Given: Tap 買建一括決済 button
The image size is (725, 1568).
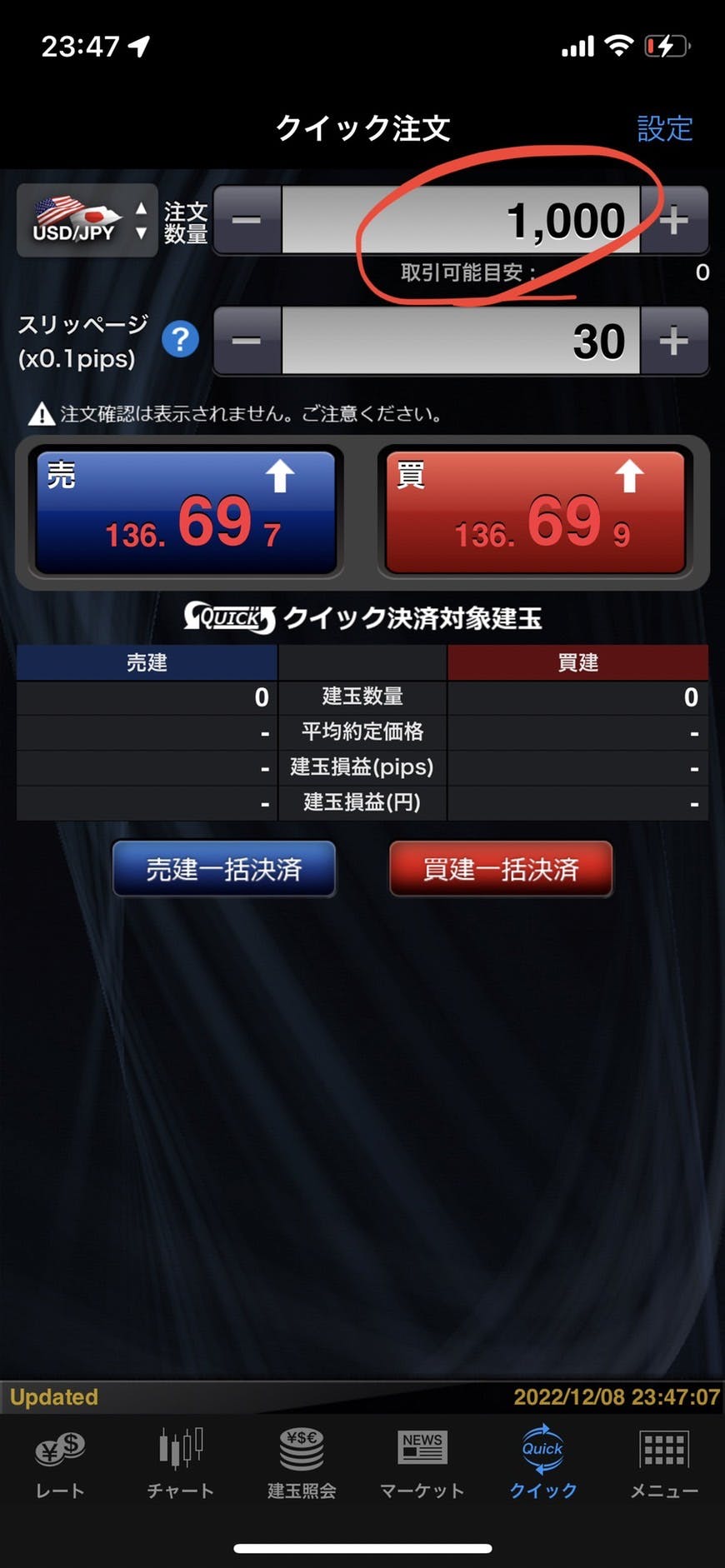Looking at the screenshot, I should (x=501, y=869).
